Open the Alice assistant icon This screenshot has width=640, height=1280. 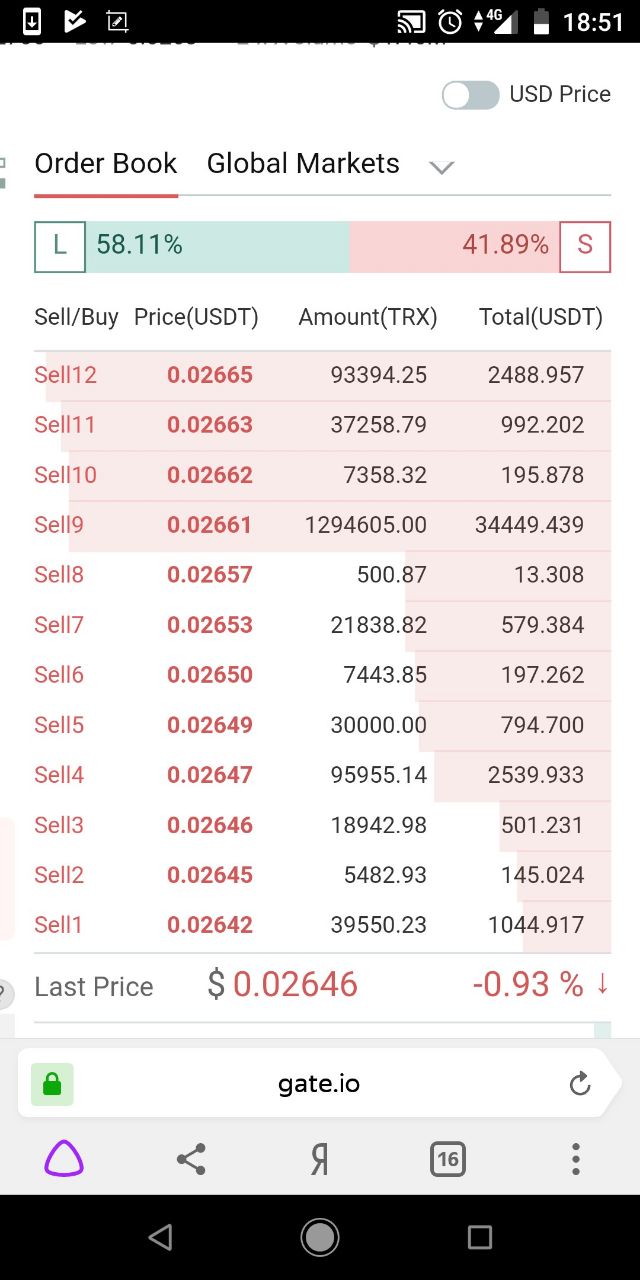64,1159
